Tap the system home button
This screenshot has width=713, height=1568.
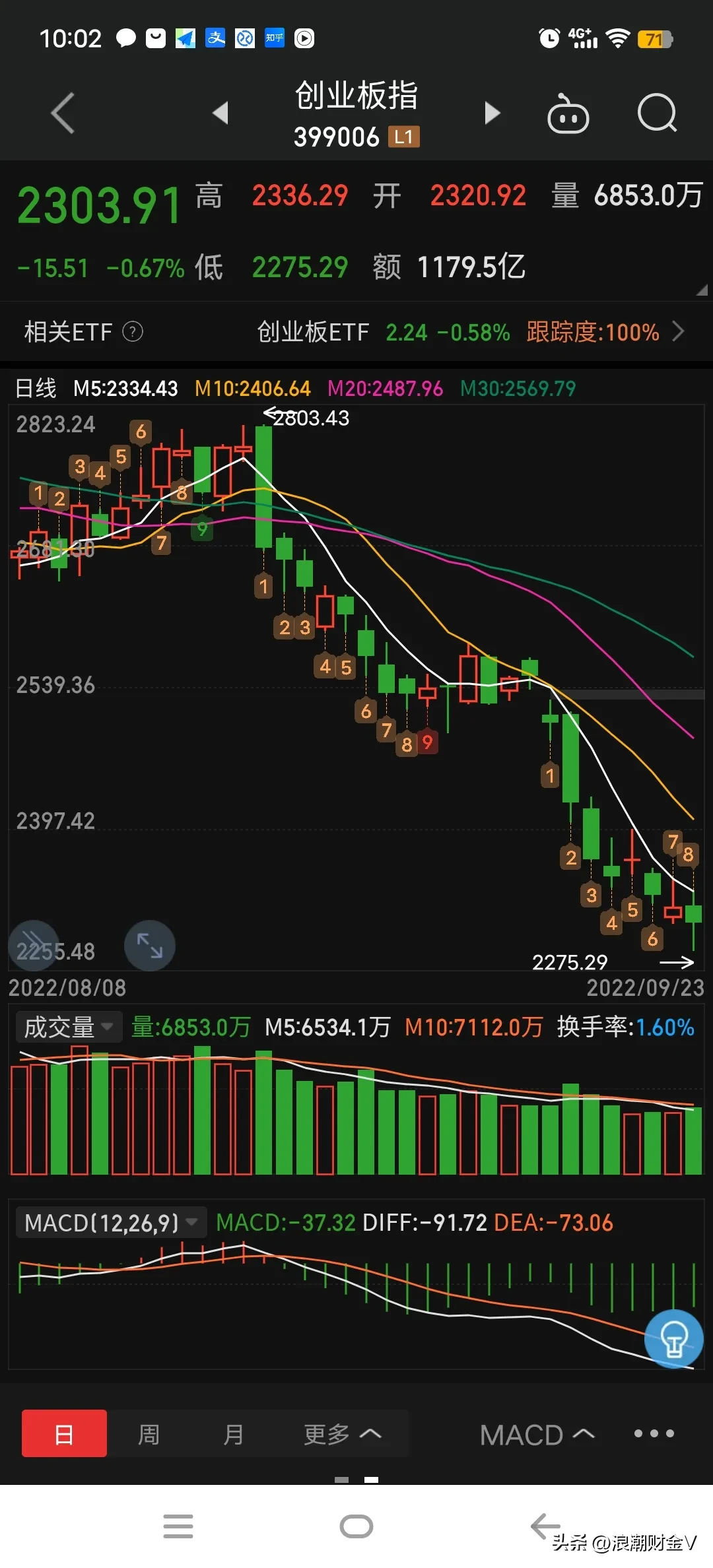(x=356, y=1526)
